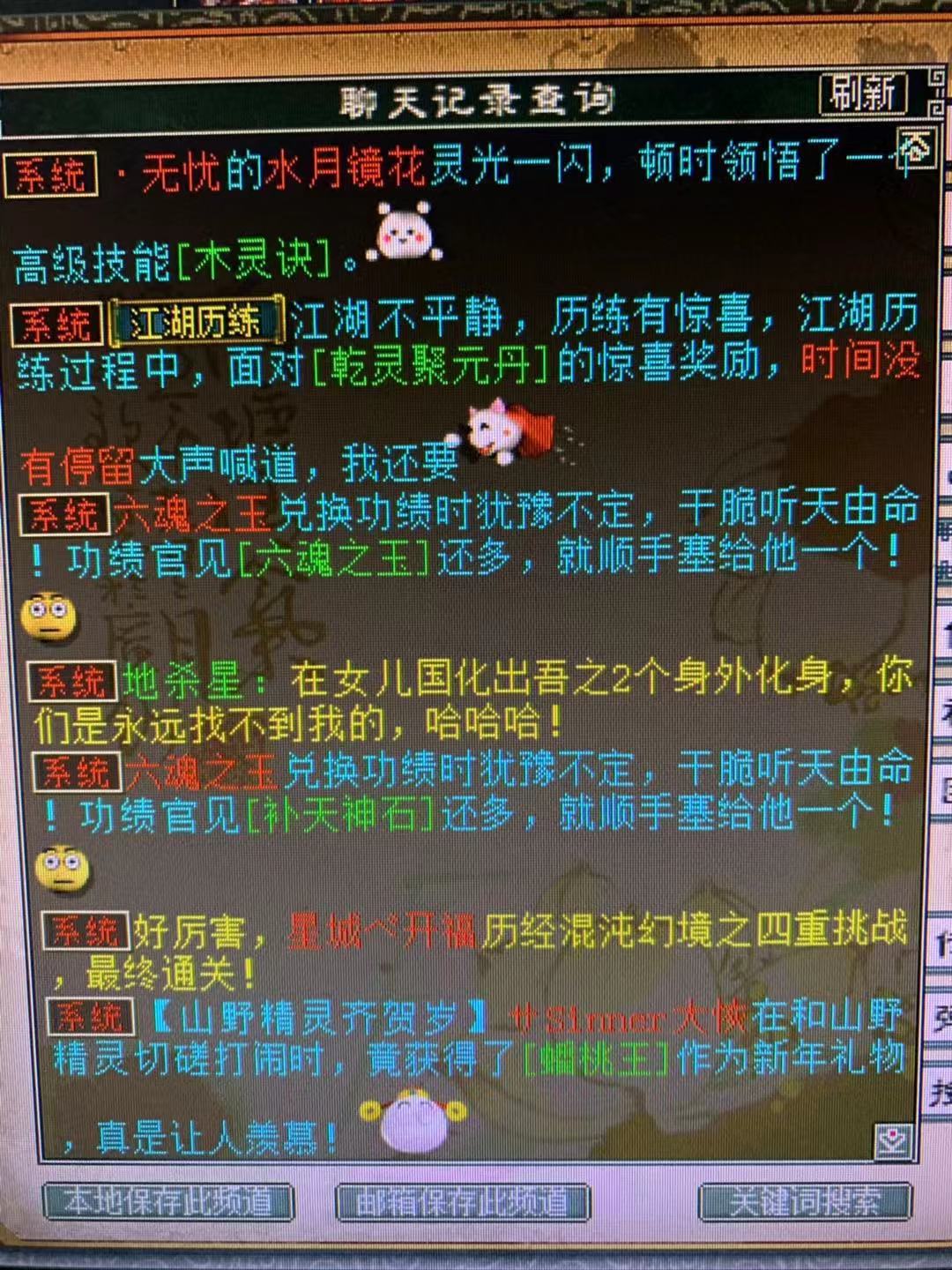952x1270 pixels.
Task: Save this channel locally (本地保存此频道)
Action: click(167, 1201)
